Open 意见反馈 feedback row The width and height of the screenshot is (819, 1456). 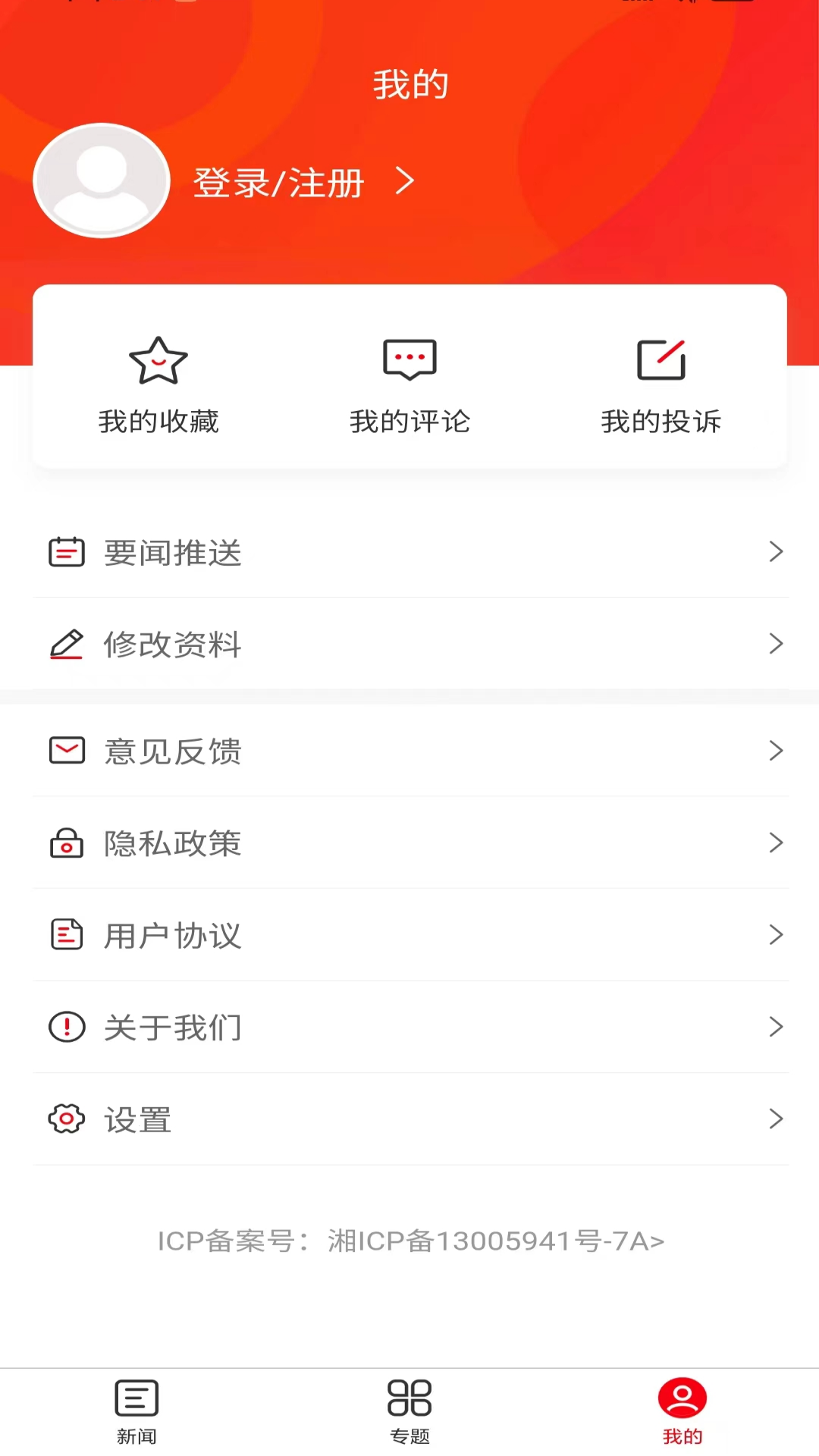click(x=409, y=751)
